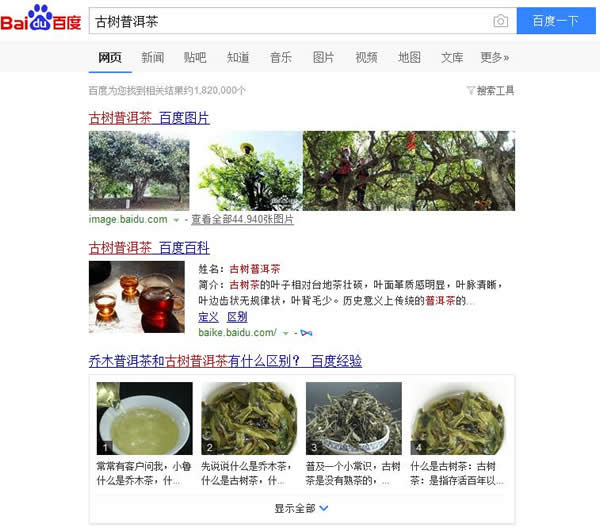The height and width of the screenshot is (528, 600).
Task: Switch to the 音乐 tab
Action: coord(281,58)
